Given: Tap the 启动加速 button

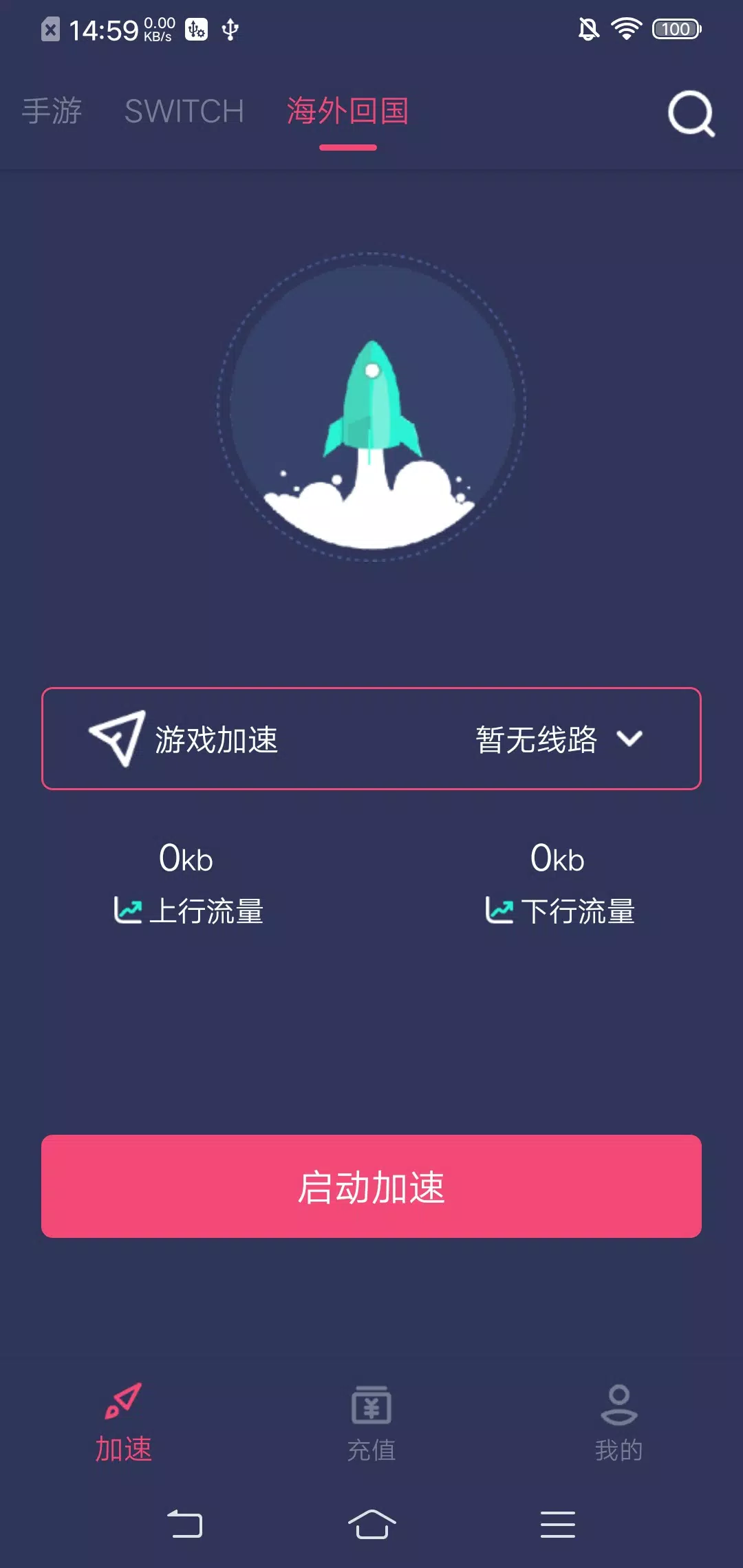Looking at the screenshot, I should pyautogui.click(x=371, y=1186).
